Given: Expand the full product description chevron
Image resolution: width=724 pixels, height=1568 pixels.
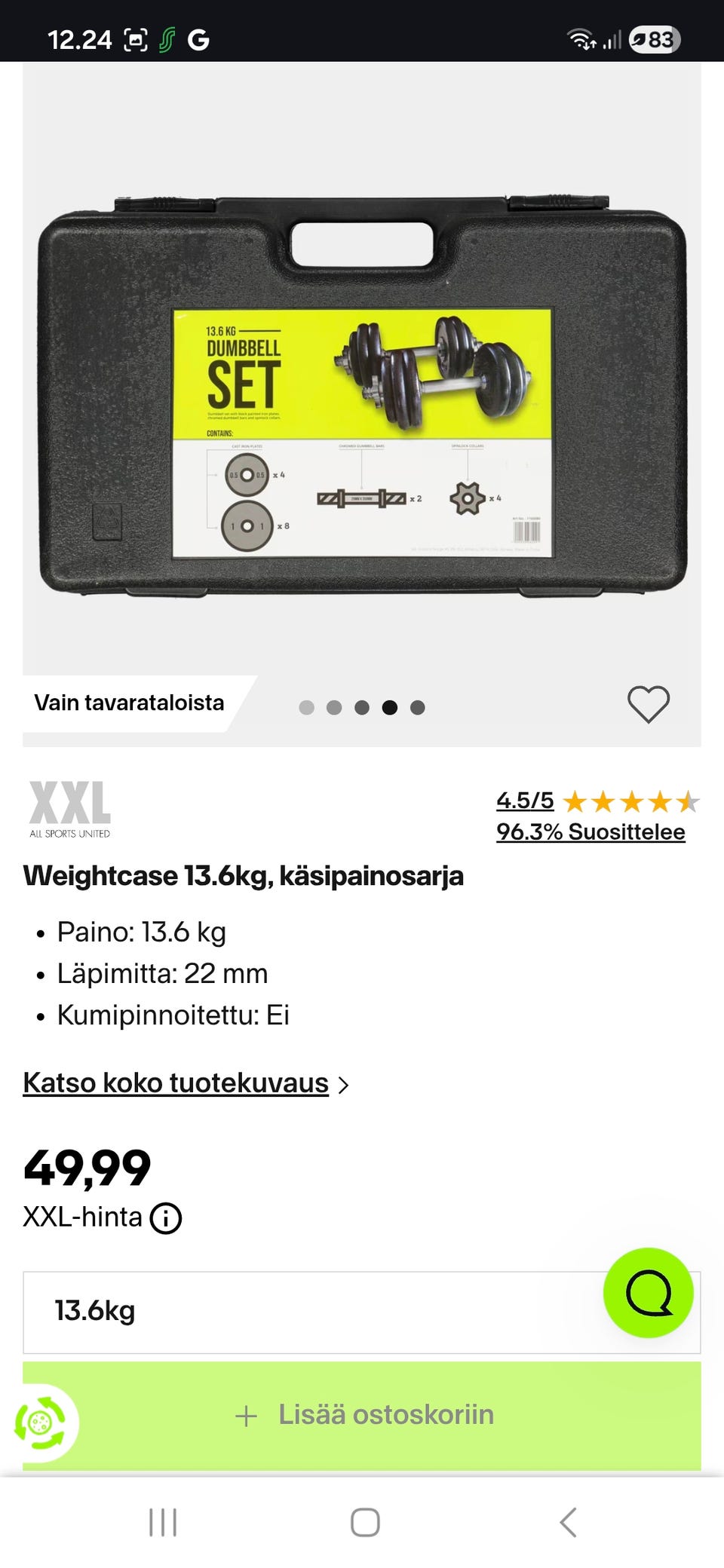Looking at the screenshot, I should coord(345,1084).
